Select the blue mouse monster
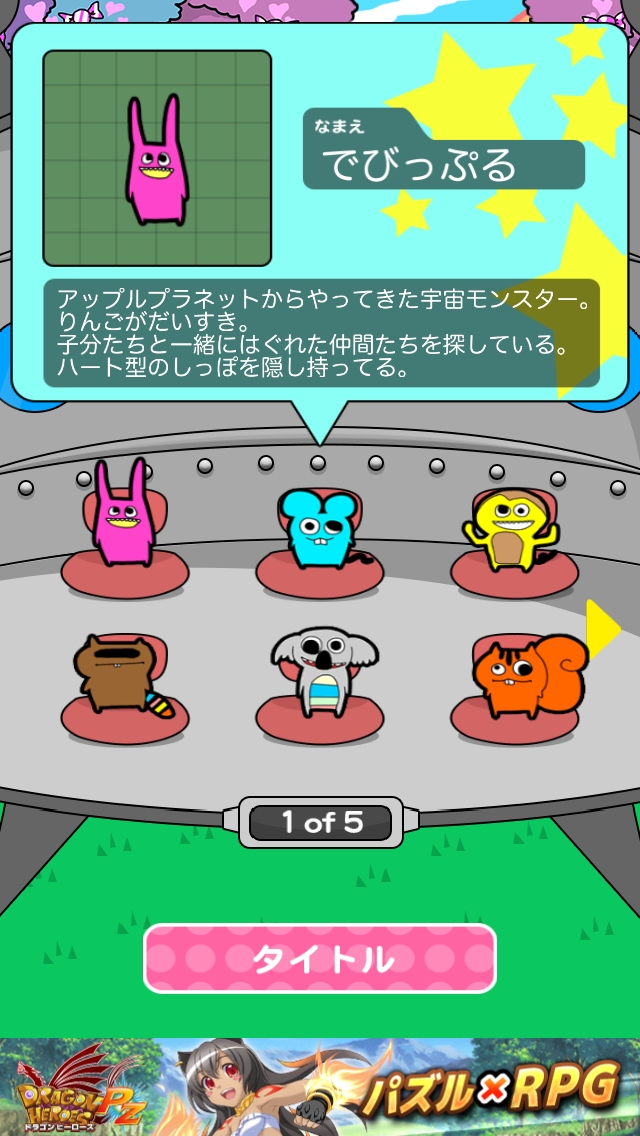640x1136 pixels. (x=317, y=528)
